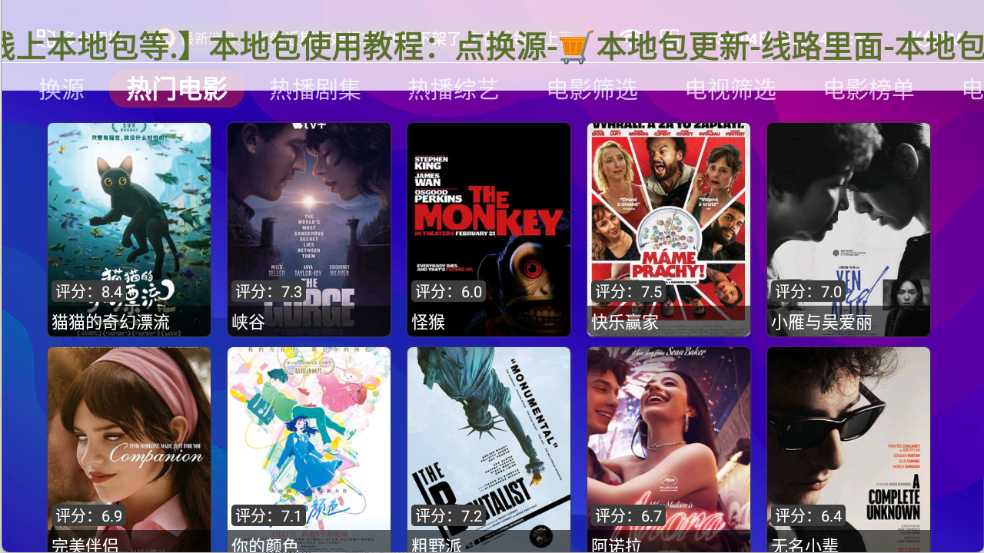984x553 pixels.
Task: Open the 热播综艺 tab
Action: (453, 90)
